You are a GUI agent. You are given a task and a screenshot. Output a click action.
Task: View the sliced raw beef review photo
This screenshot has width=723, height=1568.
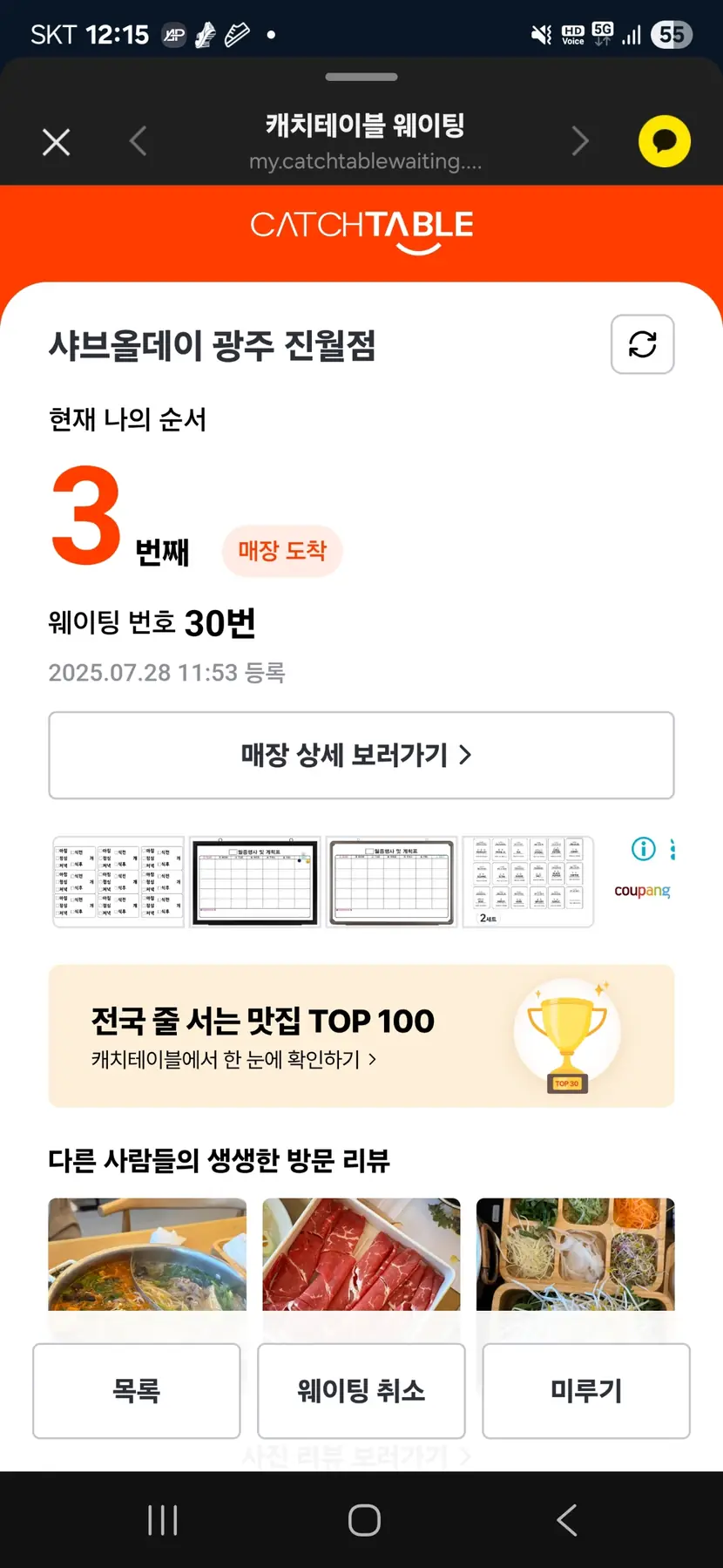361,1253
